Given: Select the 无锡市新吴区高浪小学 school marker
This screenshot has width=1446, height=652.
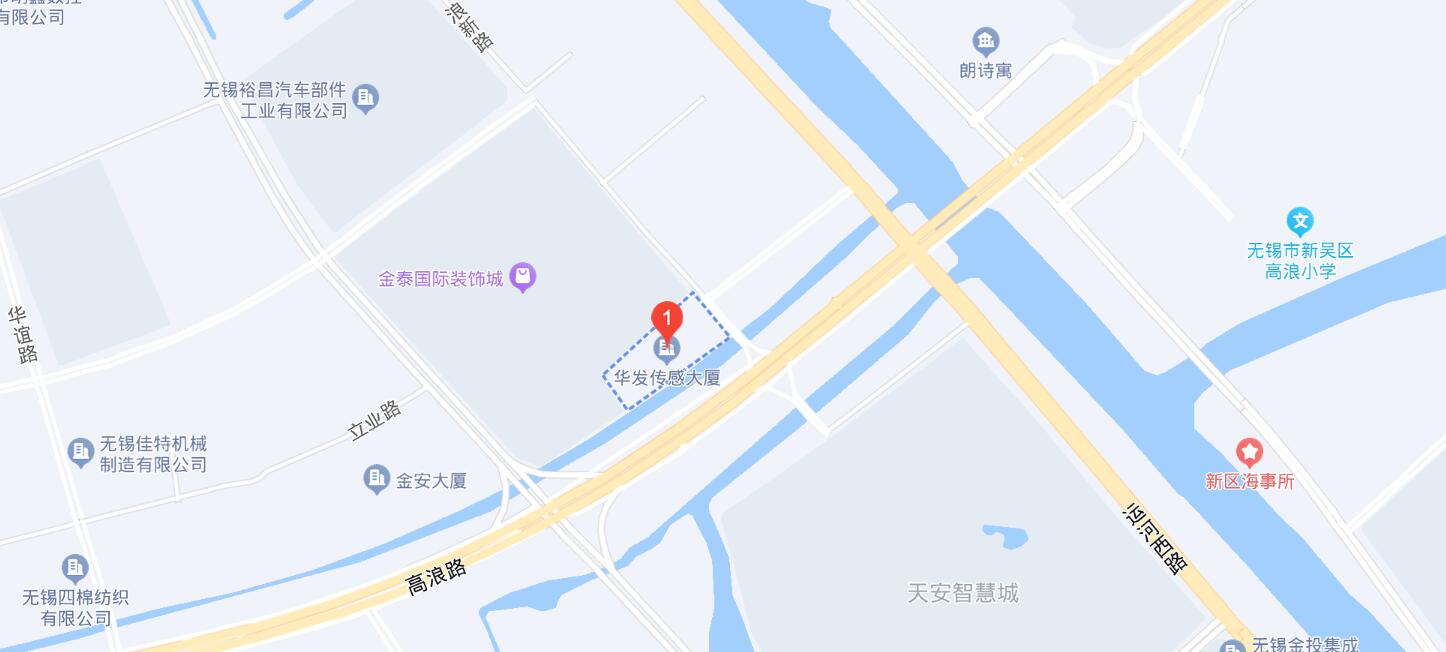Looking at the screenshot, I should coord(1299,222).
